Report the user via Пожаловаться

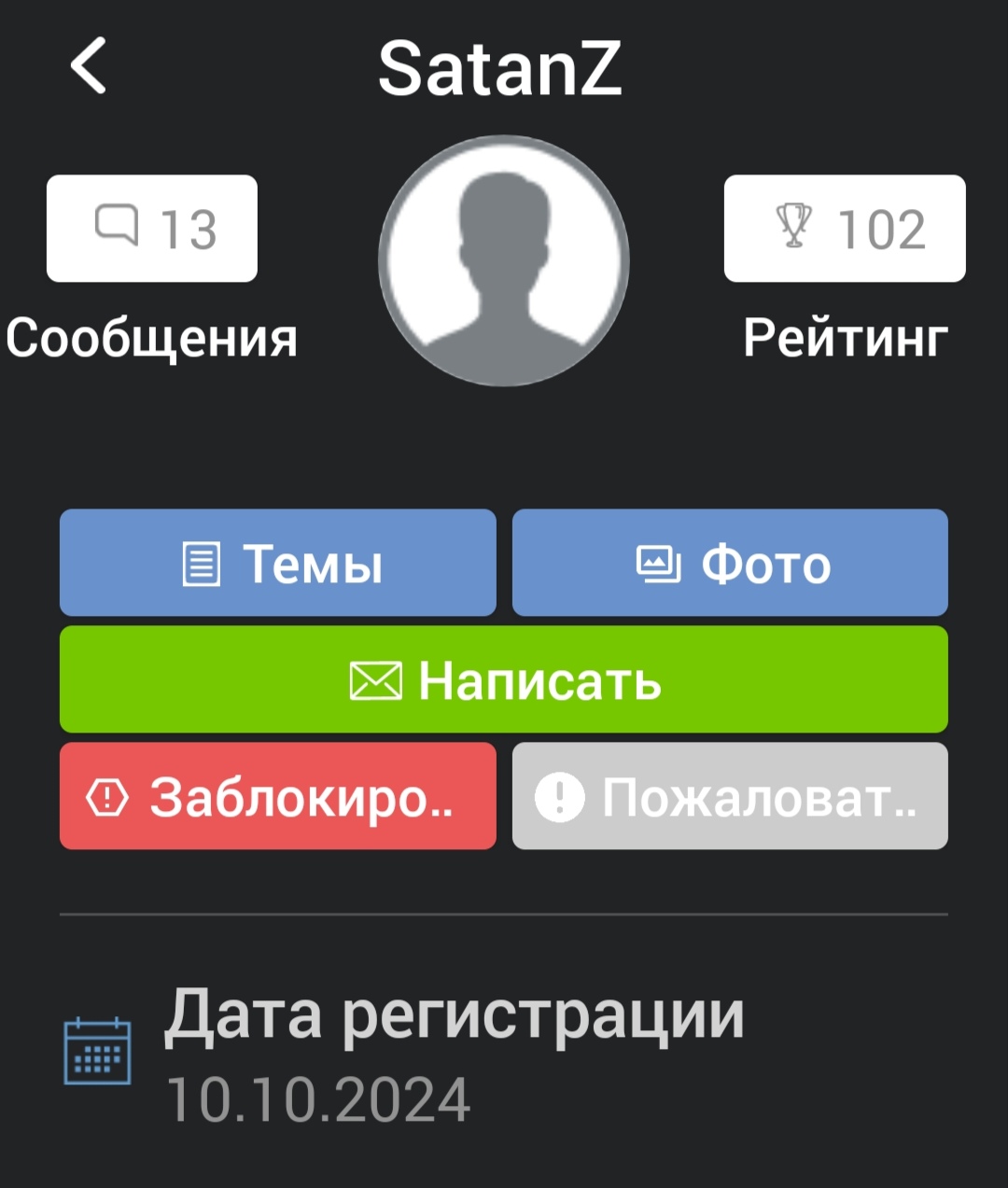click(x=730, y=796)
